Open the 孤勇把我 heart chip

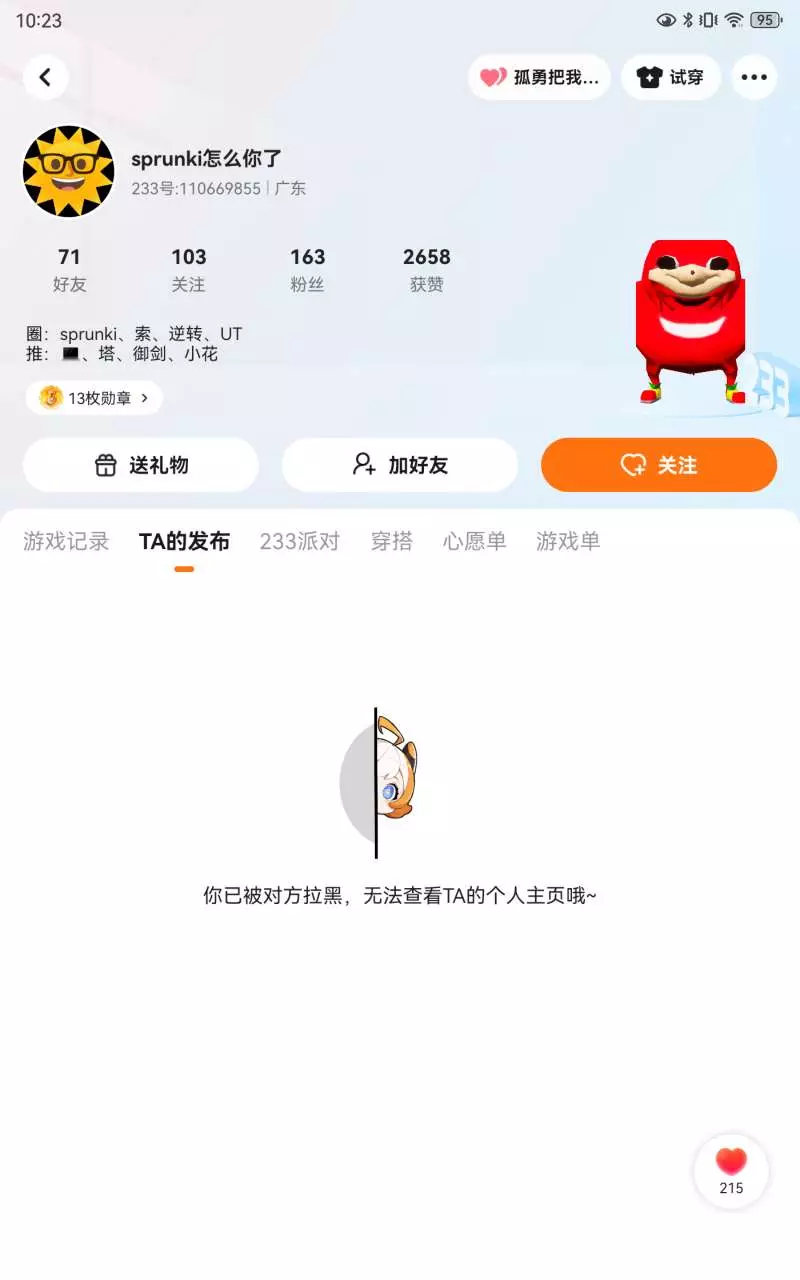pyautogui.click(x=540, y=77)
